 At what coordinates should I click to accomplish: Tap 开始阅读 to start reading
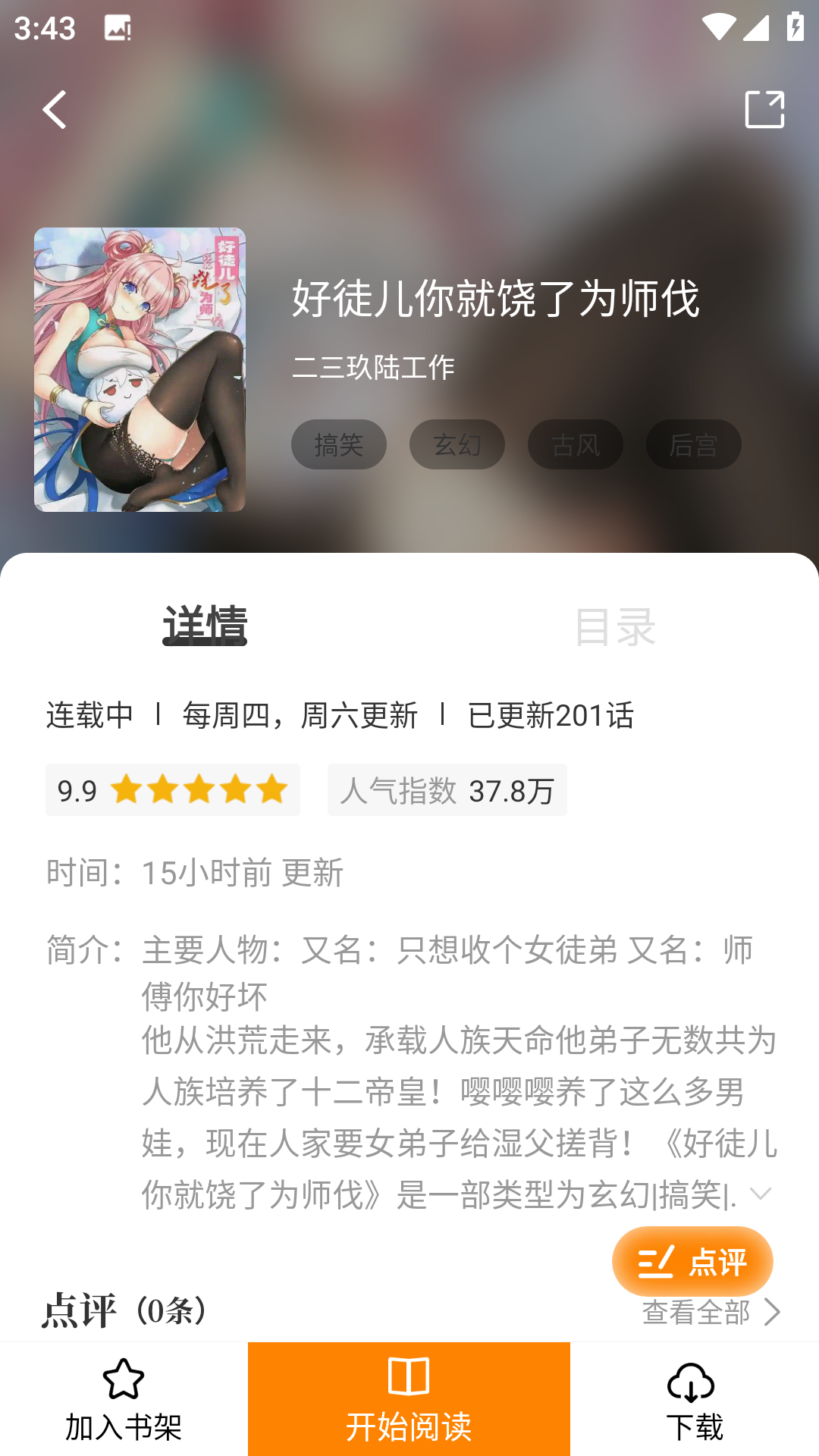[409, 1400]
